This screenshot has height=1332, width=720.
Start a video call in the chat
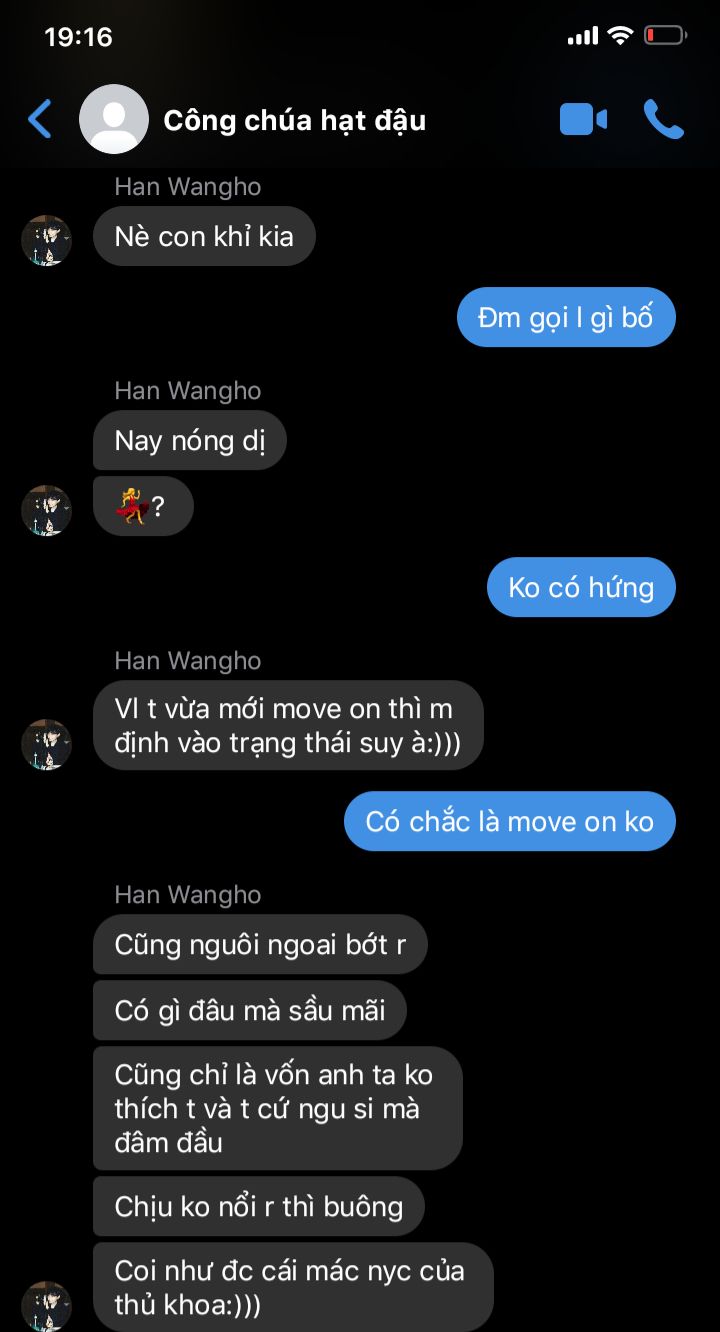tap(583, 120)
